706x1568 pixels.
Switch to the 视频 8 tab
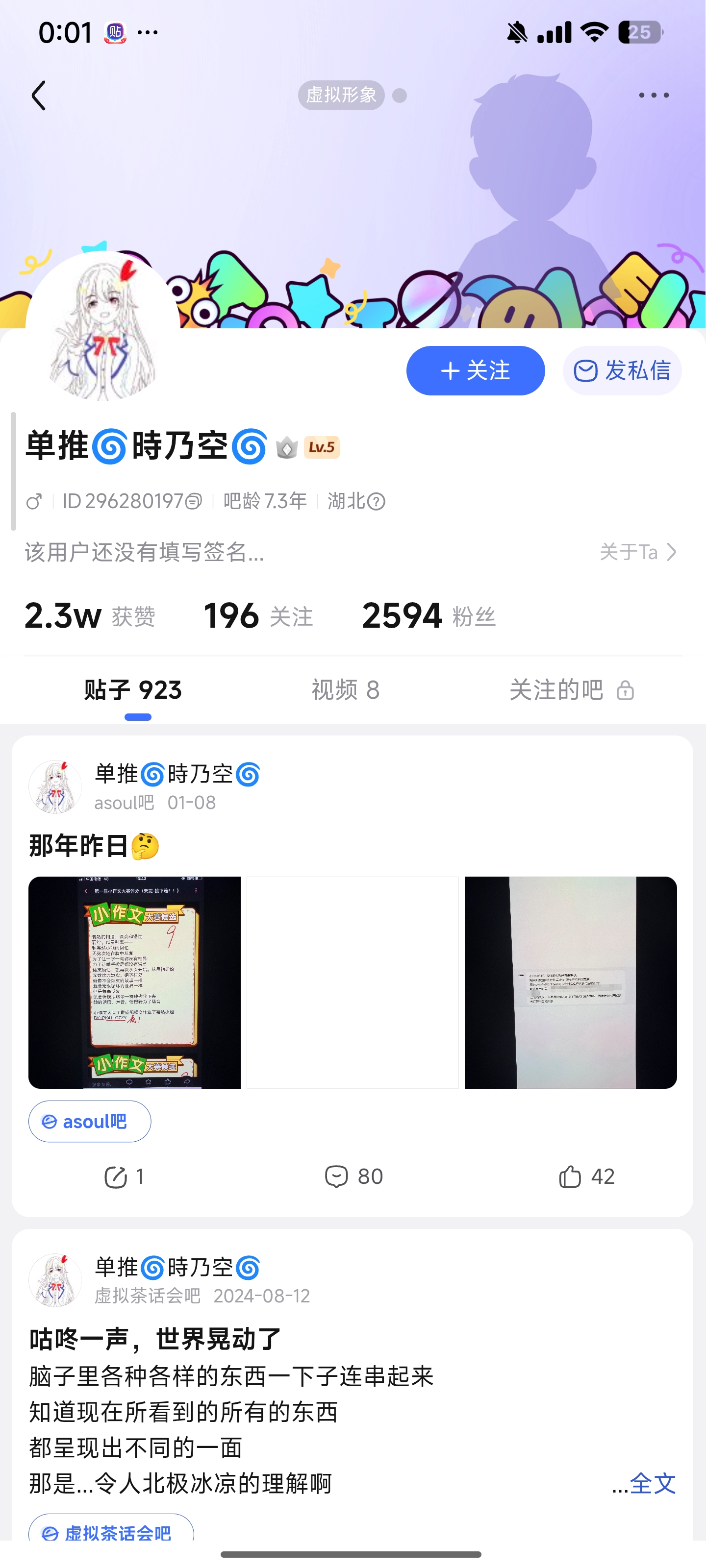(x=345, y=690)
